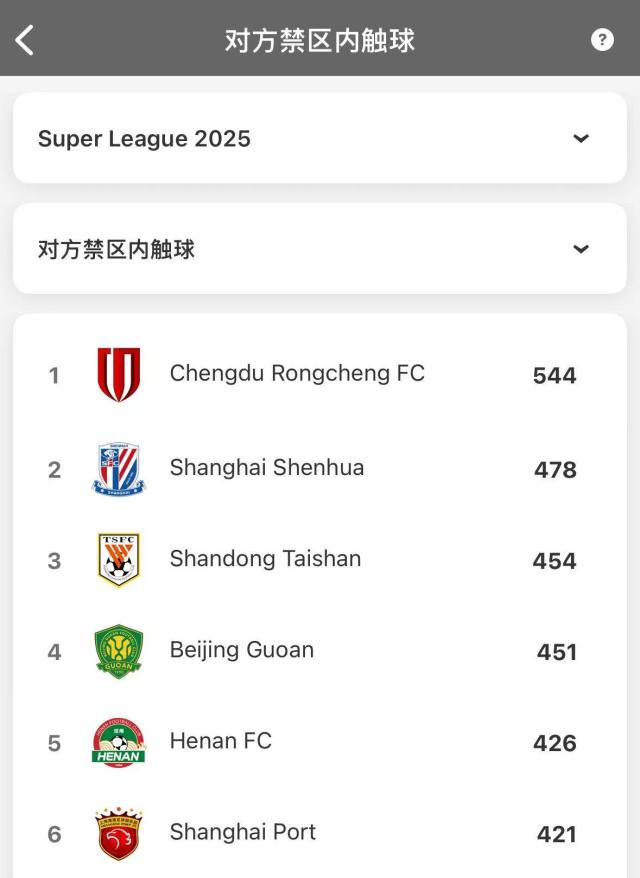
Task: View Shandong Taishan team details
Action: 265,559
